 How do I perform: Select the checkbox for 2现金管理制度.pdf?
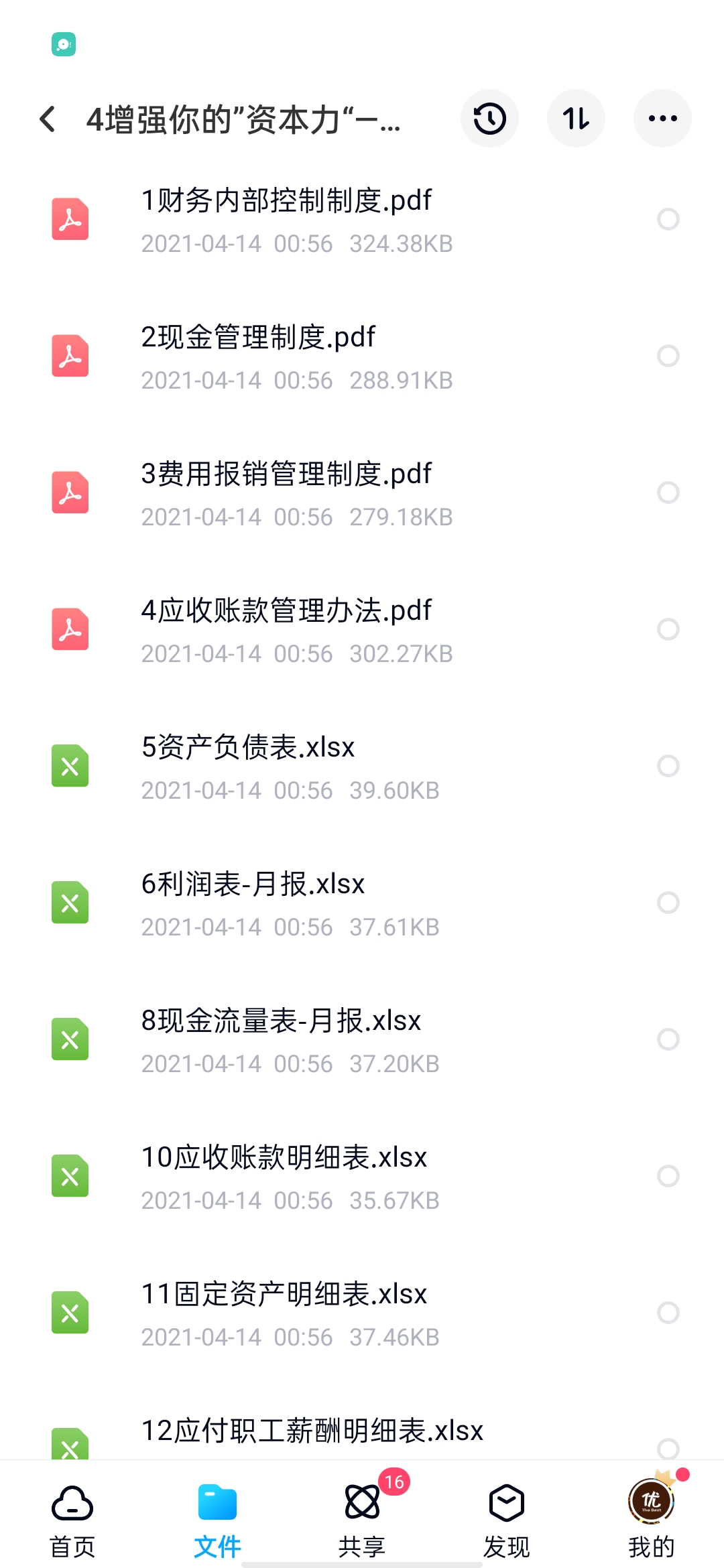[668, 356]
